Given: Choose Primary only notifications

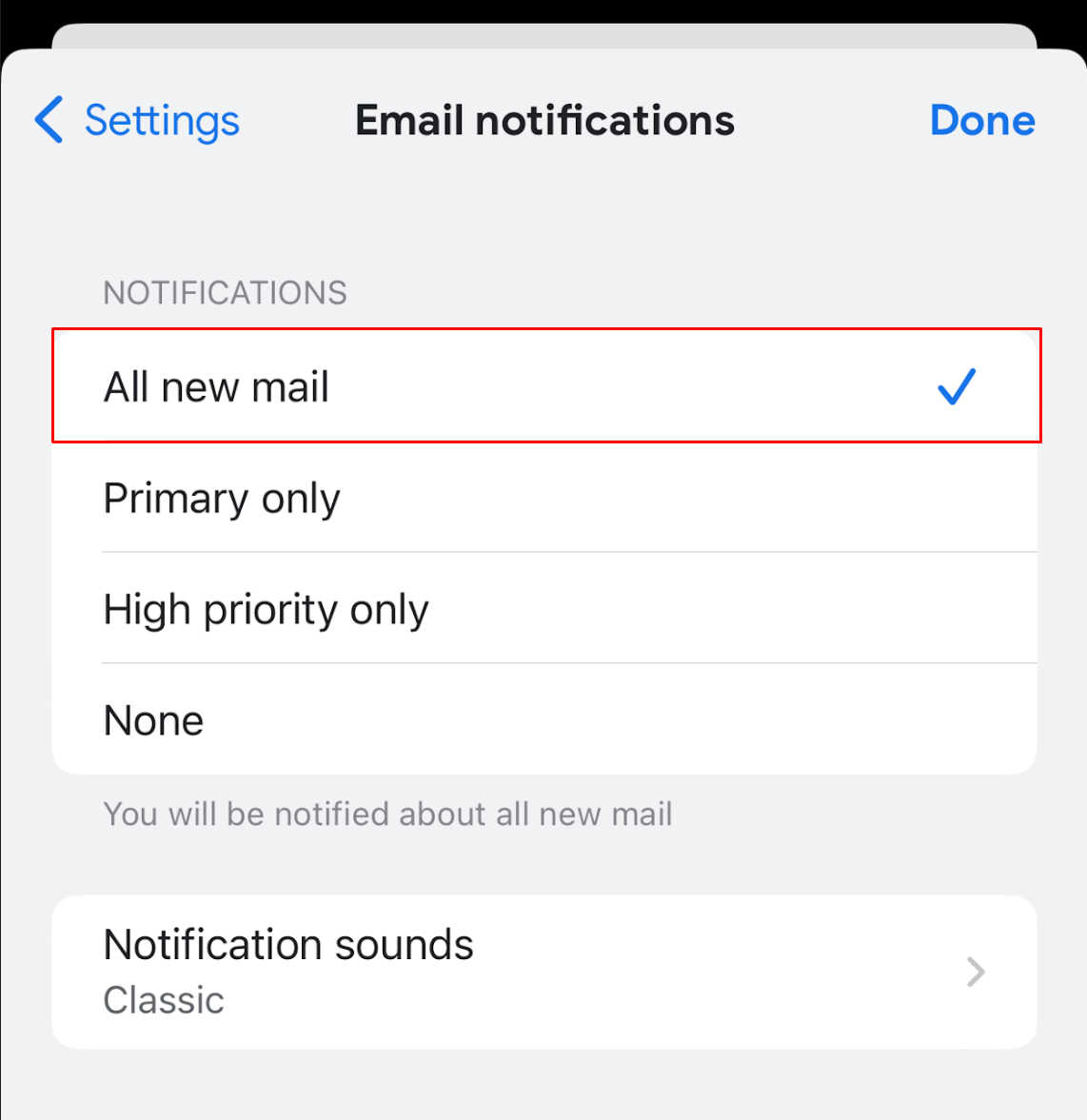Looking at the screenshot, I should point(544,498).
